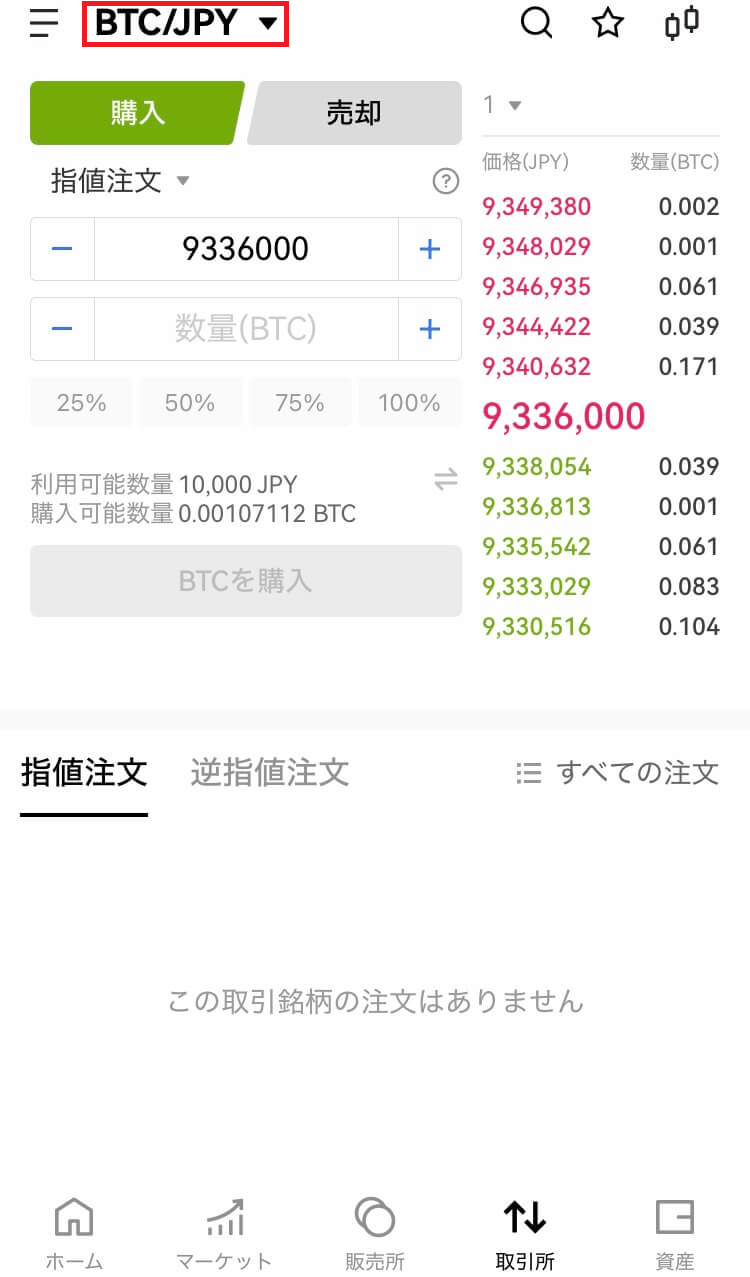
Task: Switch to the 購入 buy tab
Action: coord(137,113)
